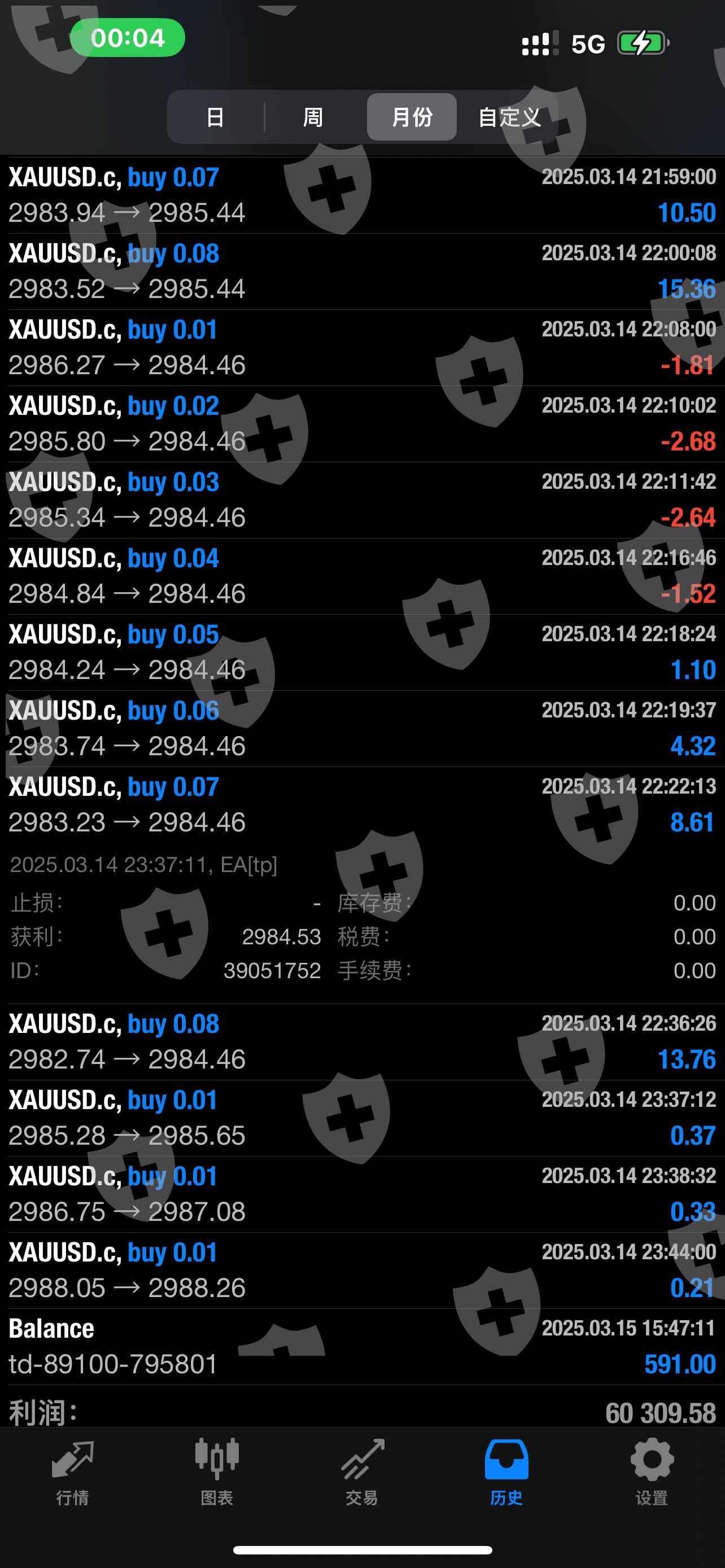Expand the buy 0.02 trade at 22:10:02
The width and height of the screenshot is (725, 1568).
[362, 423]
